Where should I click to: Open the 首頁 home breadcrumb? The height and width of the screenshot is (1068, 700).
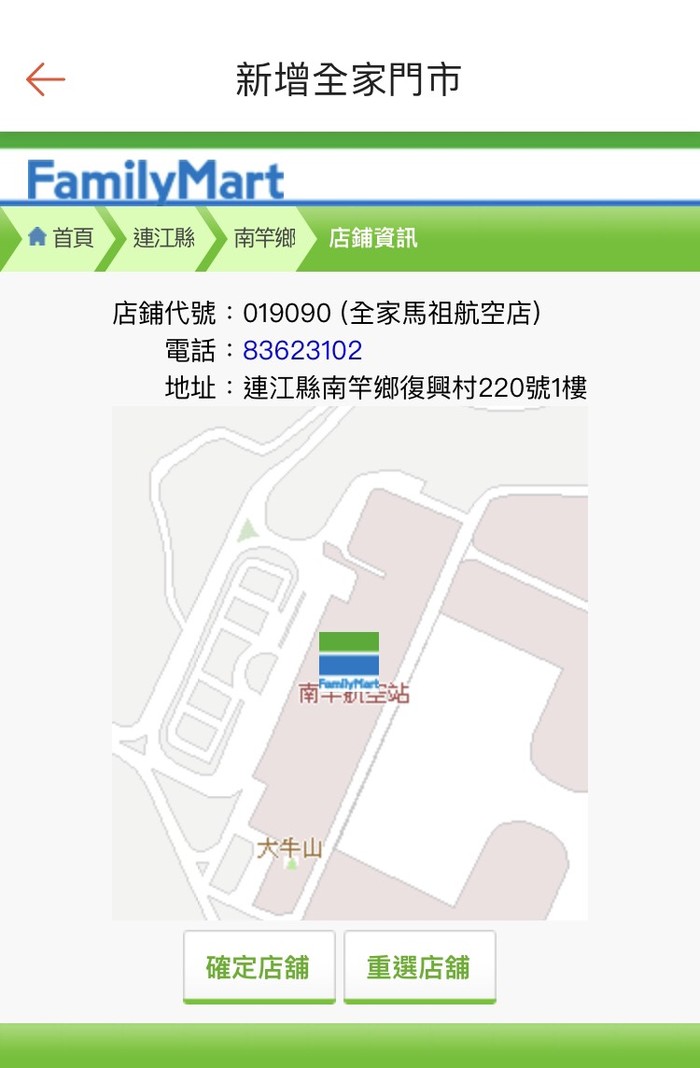pos(61,238)
